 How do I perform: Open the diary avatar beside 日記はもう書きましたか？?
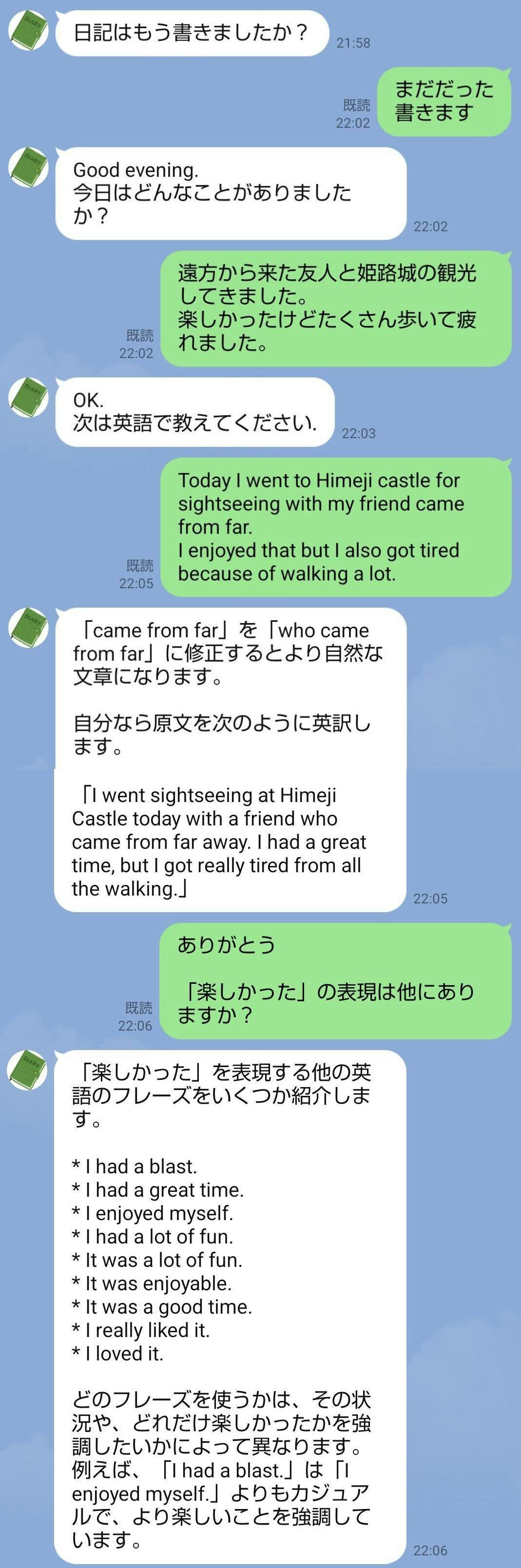coord(28,30)
